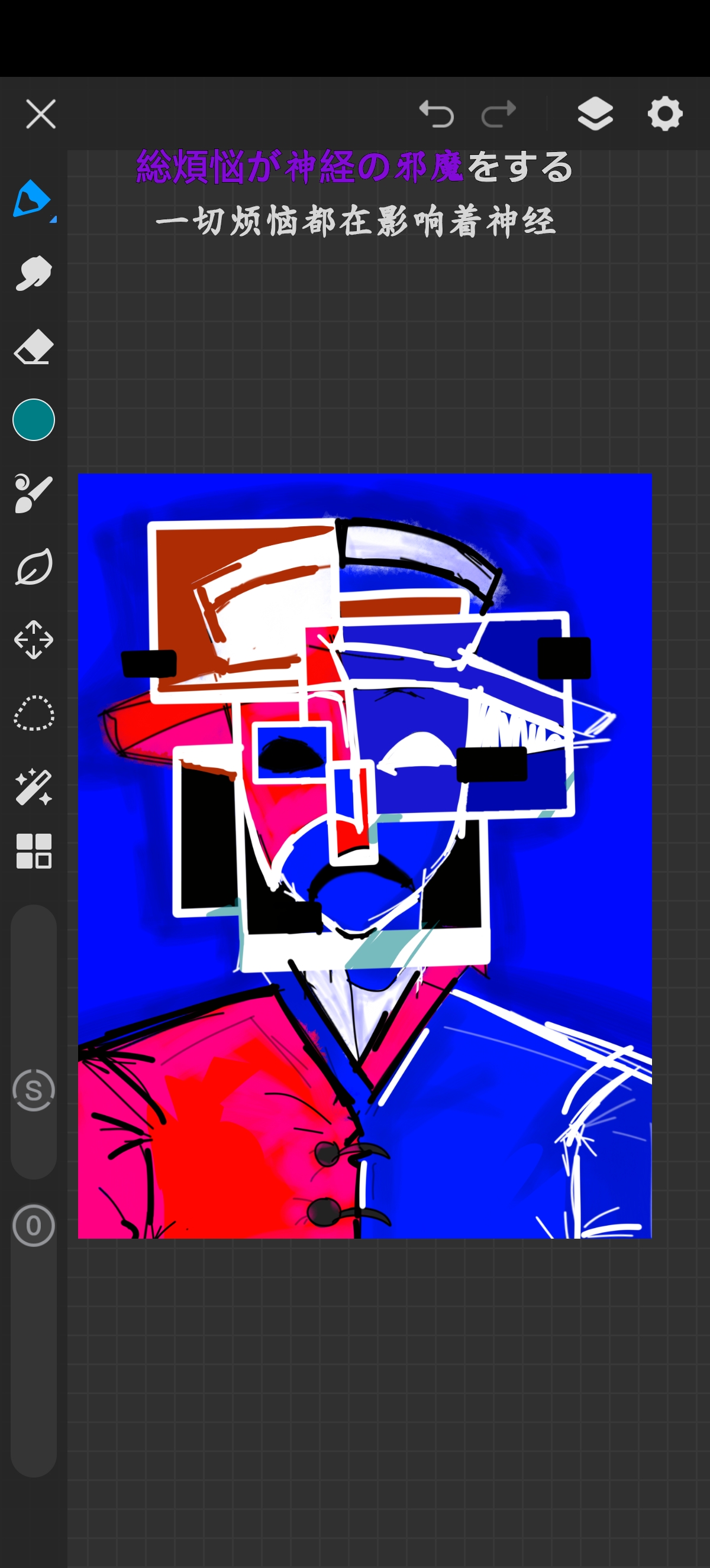Viewport: 710px width, 1568px height.
Task: Undo the last stroke
Action: click(x=437, y=114)
